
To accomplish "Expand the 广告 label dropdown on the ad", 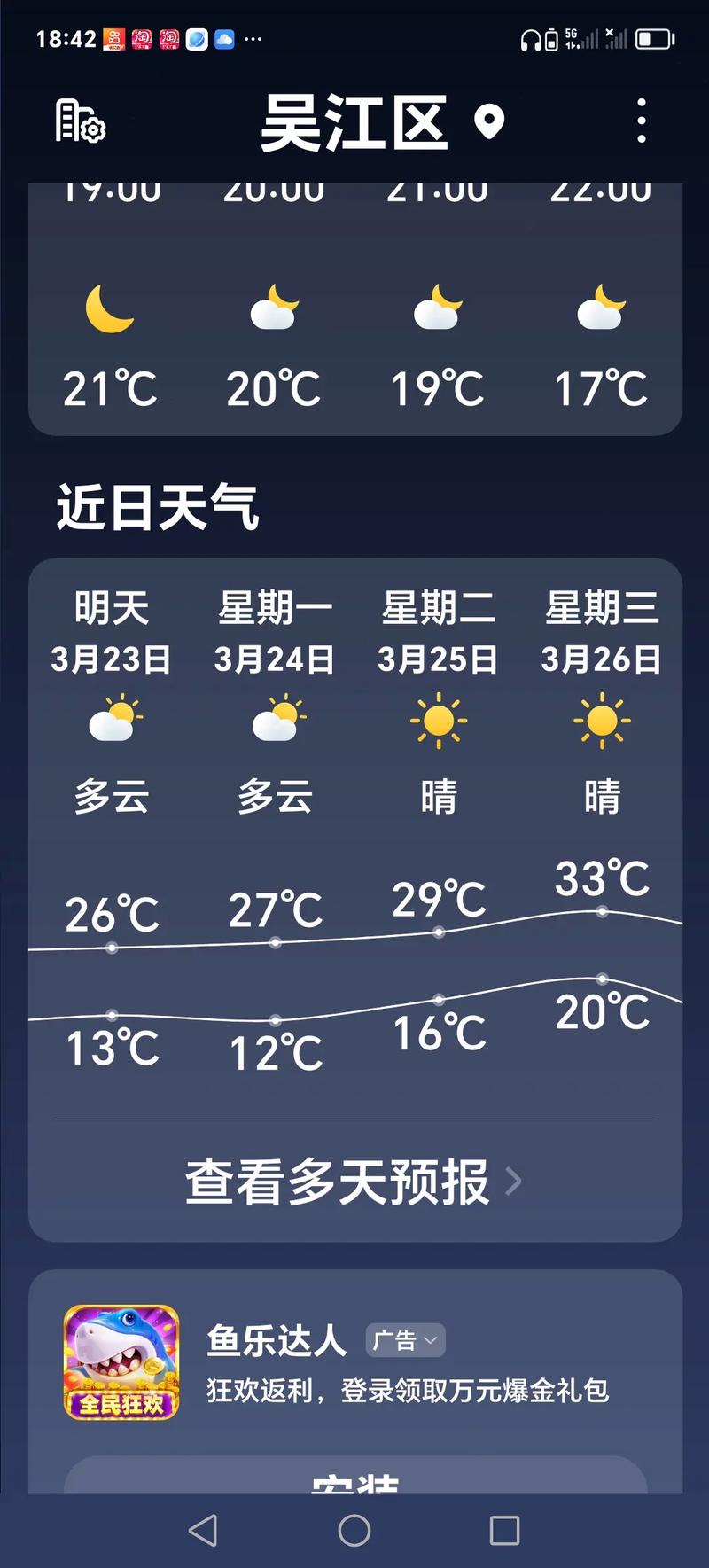I will click(x=404, y=1340).
